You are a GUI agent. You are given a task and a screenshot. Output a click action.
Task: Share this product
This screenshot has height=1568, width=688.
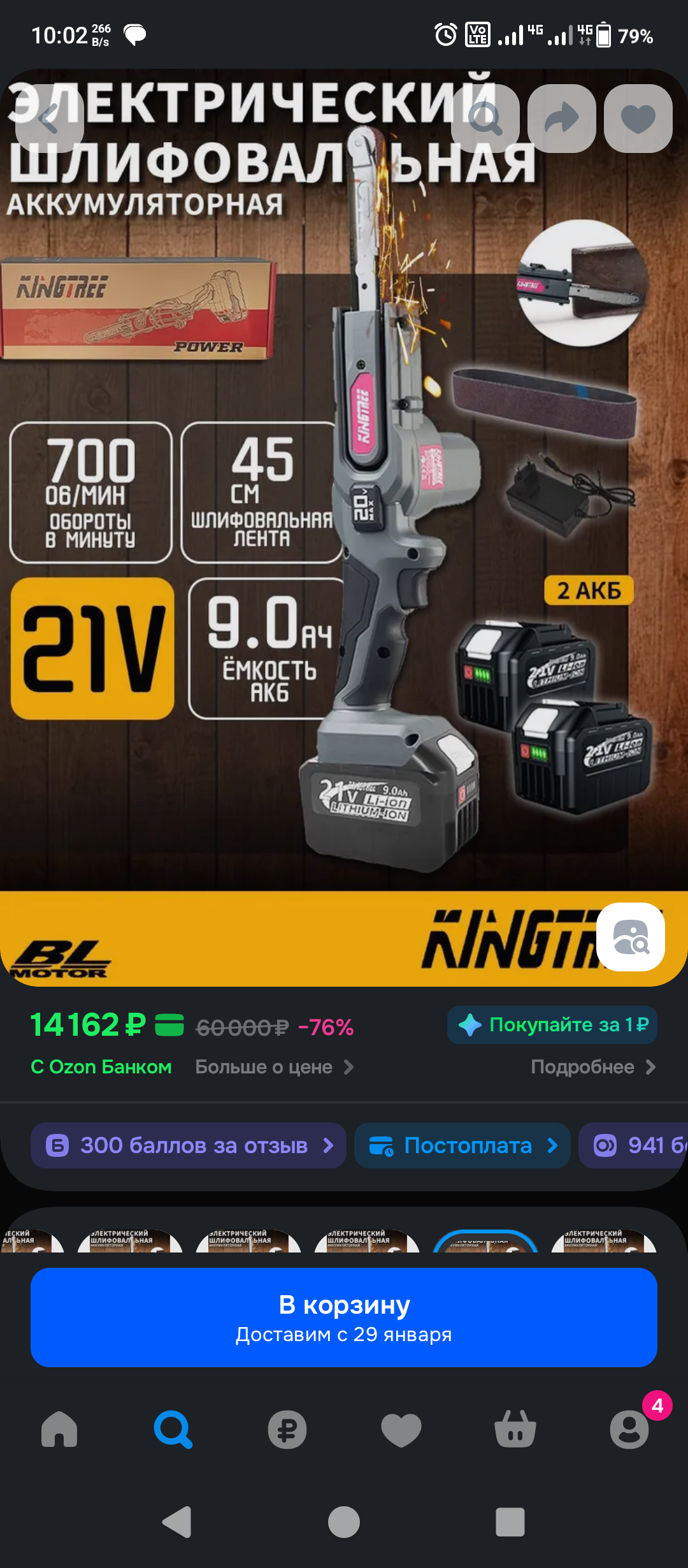tap(561, 119)
